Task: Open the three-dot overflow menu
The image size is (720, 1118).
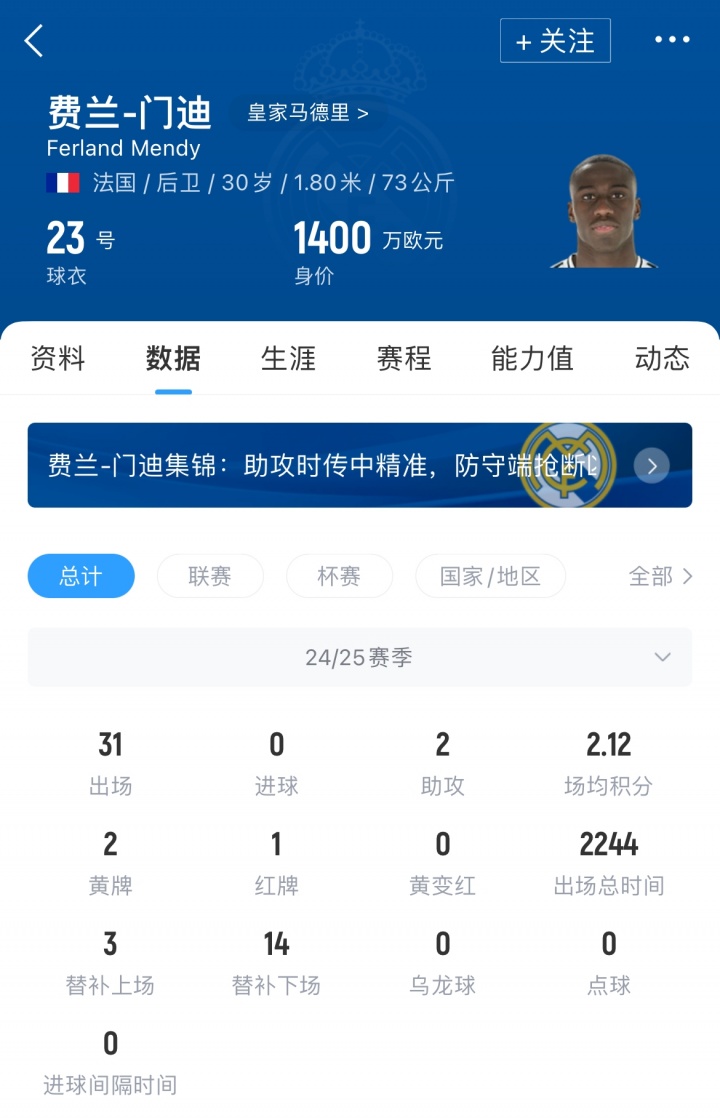Action: pyautogui.click(x=672, y=40)
